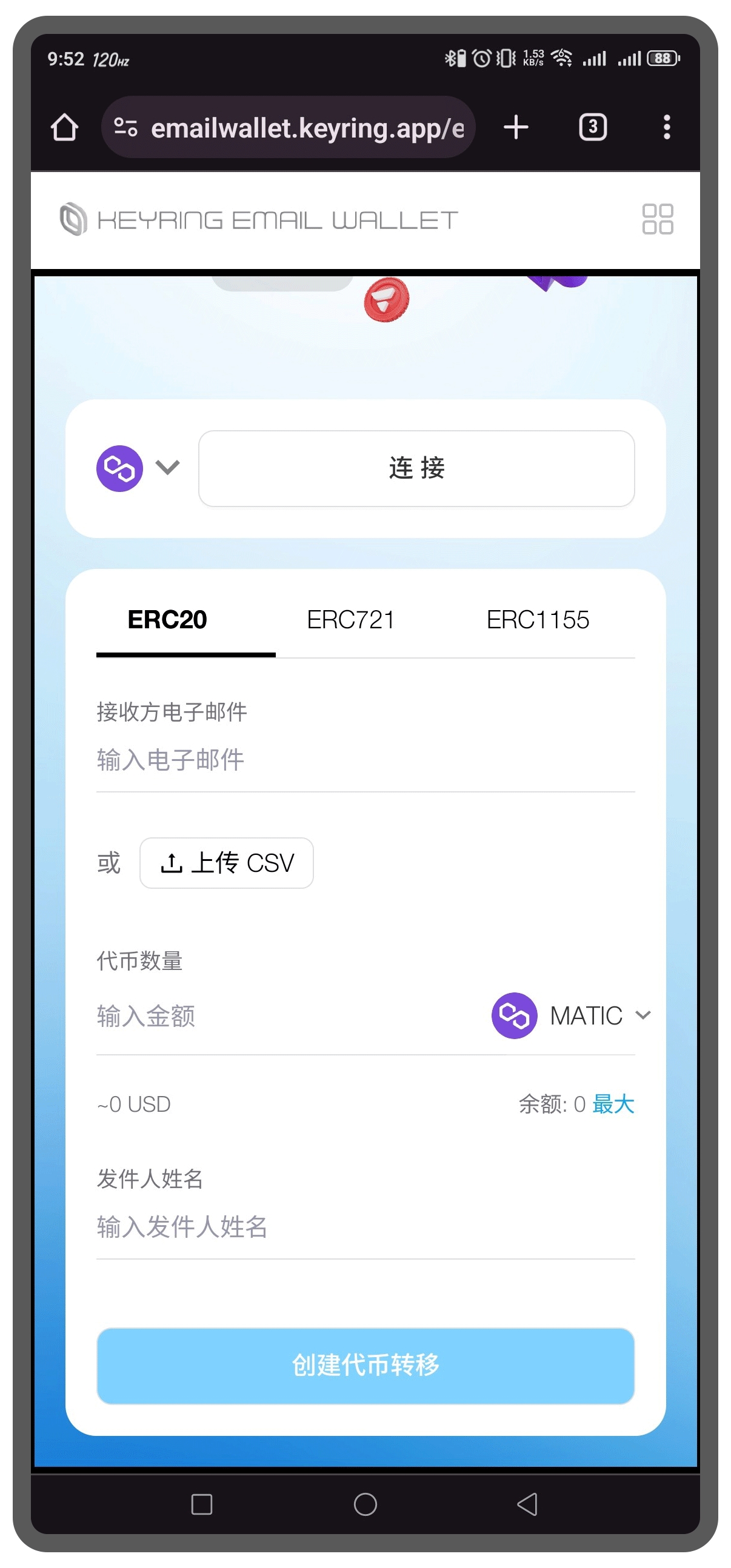Tap the 创建代币转移 create transfer button

point(365,1366)
